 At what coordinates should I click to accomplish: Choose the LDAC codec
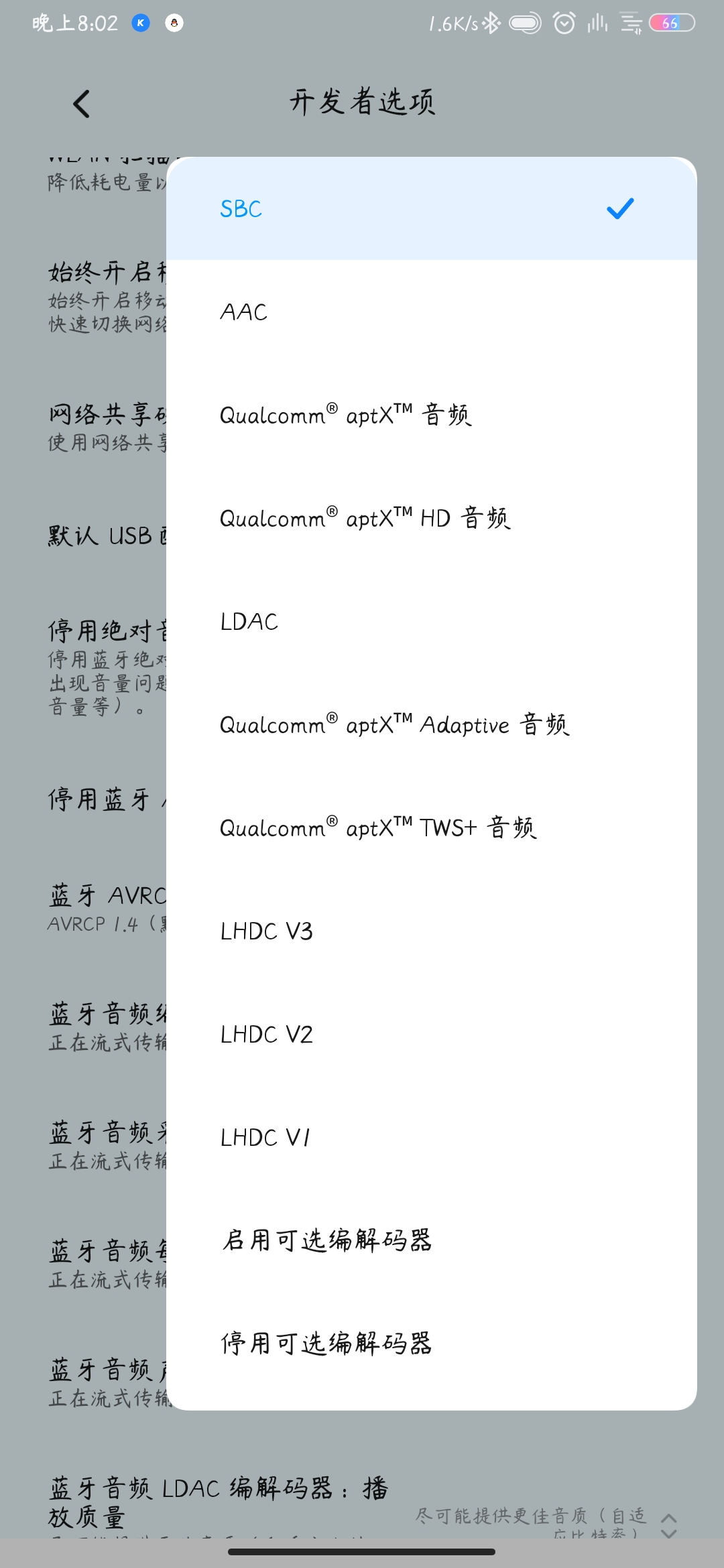point(432,621)
